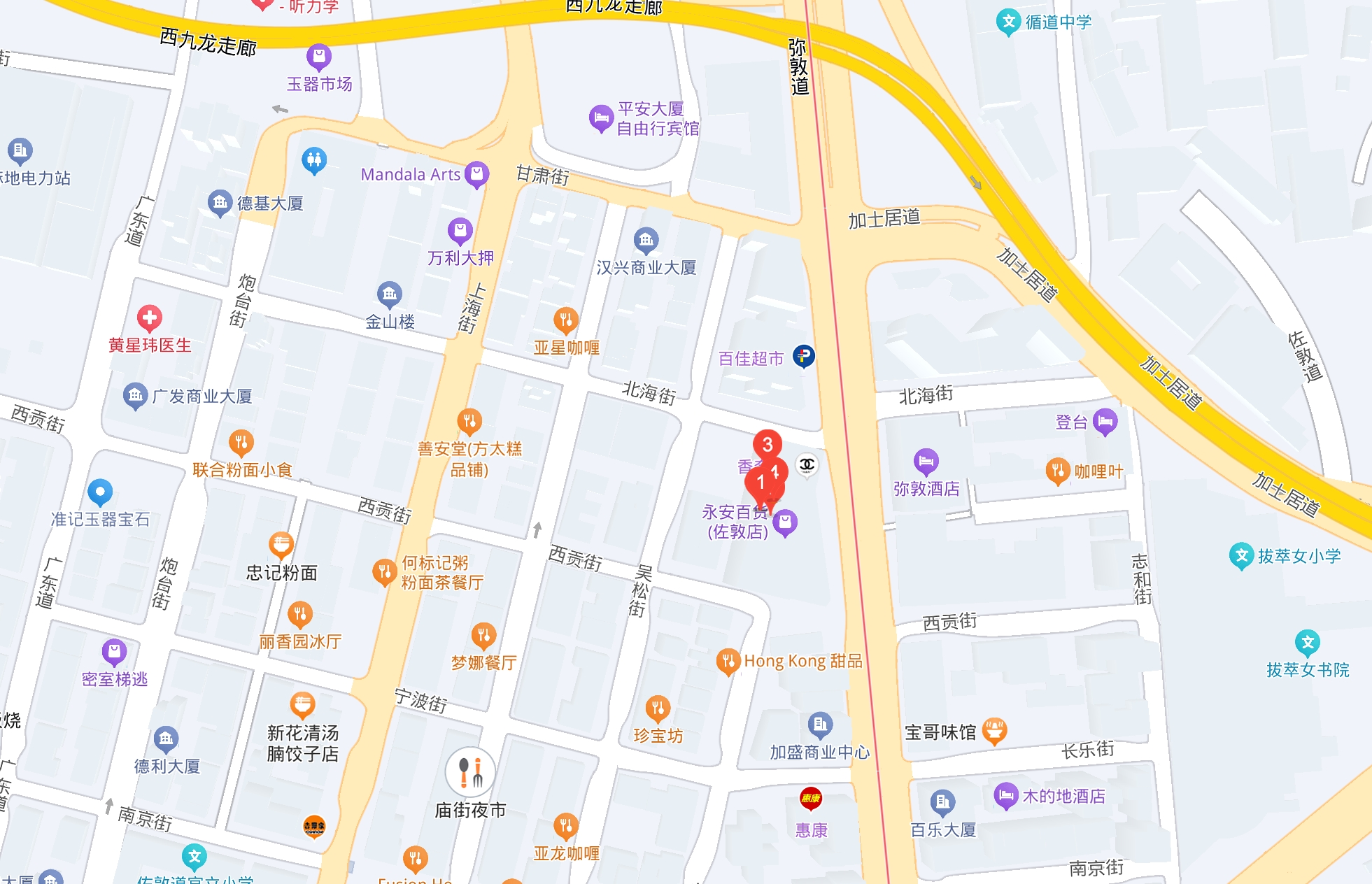The height and width of the screenshot is (884, 1372).
Task: Select the 玉器市场 shopping marker
Action: click(319, 57)
